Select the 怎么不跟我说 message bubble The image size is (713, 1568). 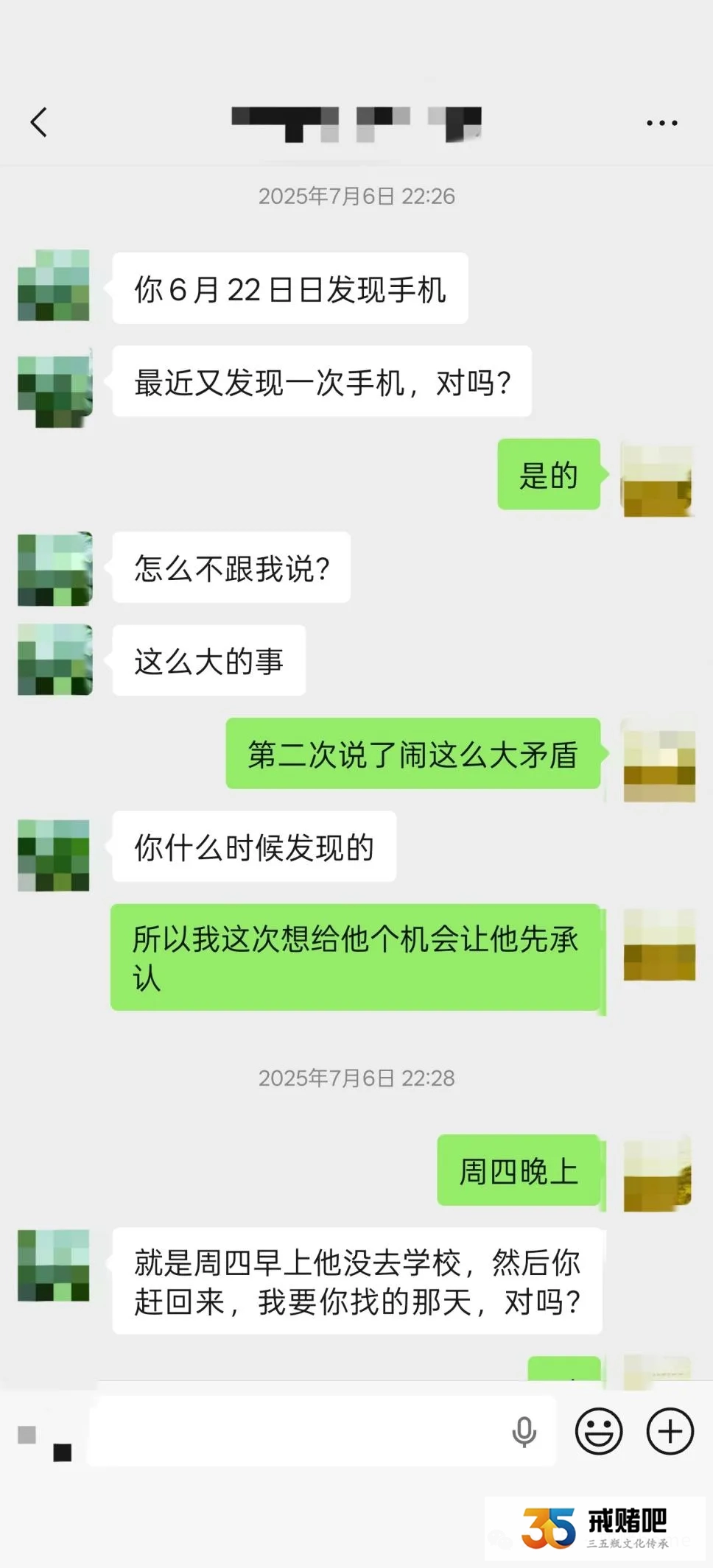[x=231, y=568]
